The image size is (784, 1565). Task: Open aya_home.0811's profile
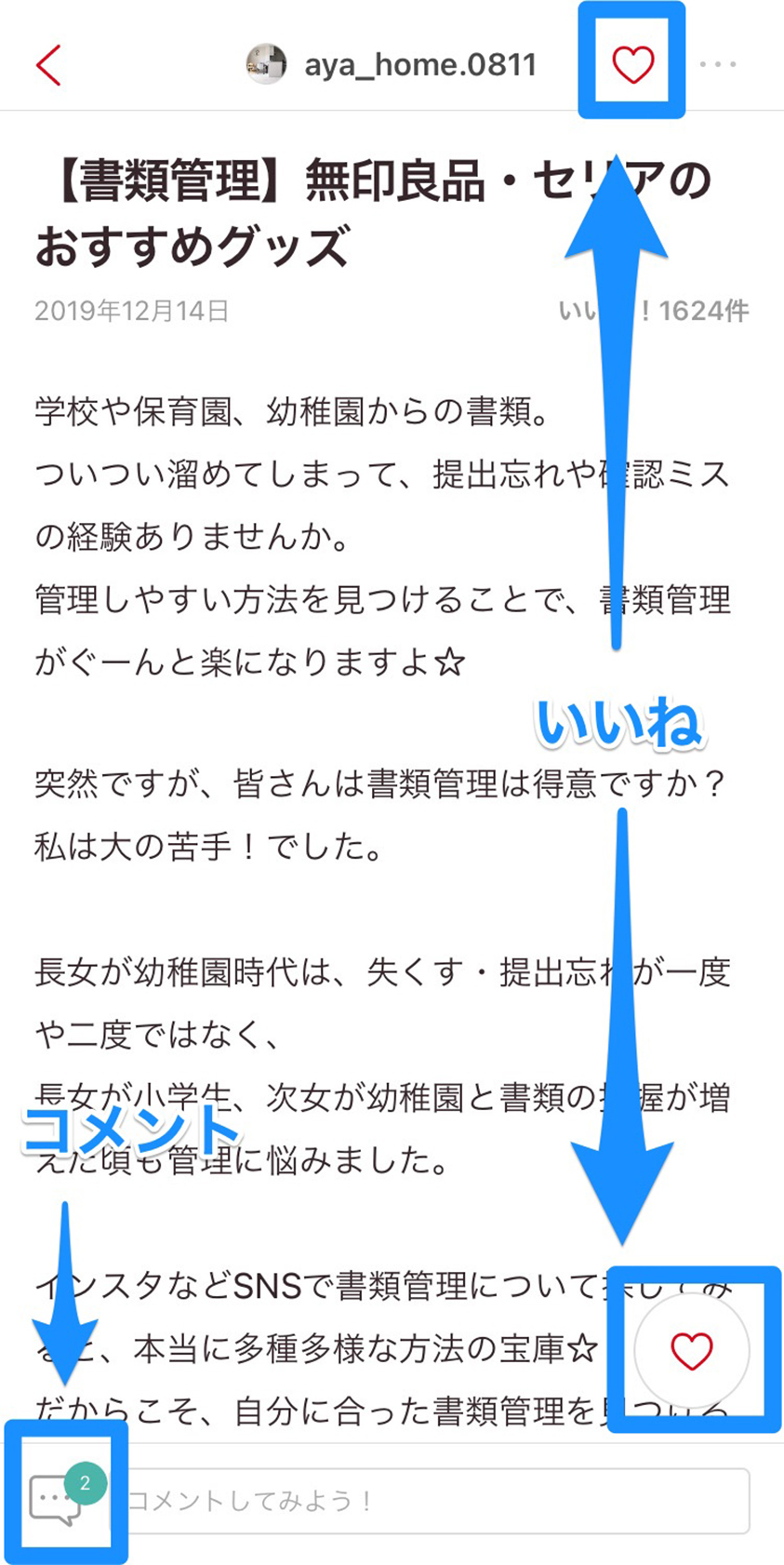tap(392, 64)
